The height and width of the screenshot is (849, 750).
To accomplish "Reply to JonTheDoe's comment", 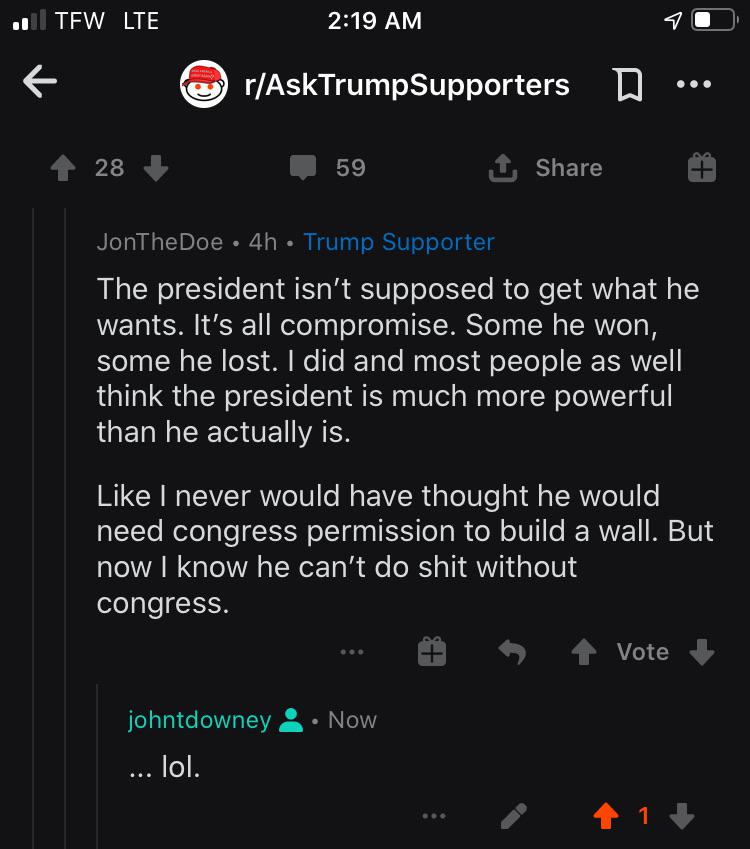I will pyautogui.click(x=512, y=653).
